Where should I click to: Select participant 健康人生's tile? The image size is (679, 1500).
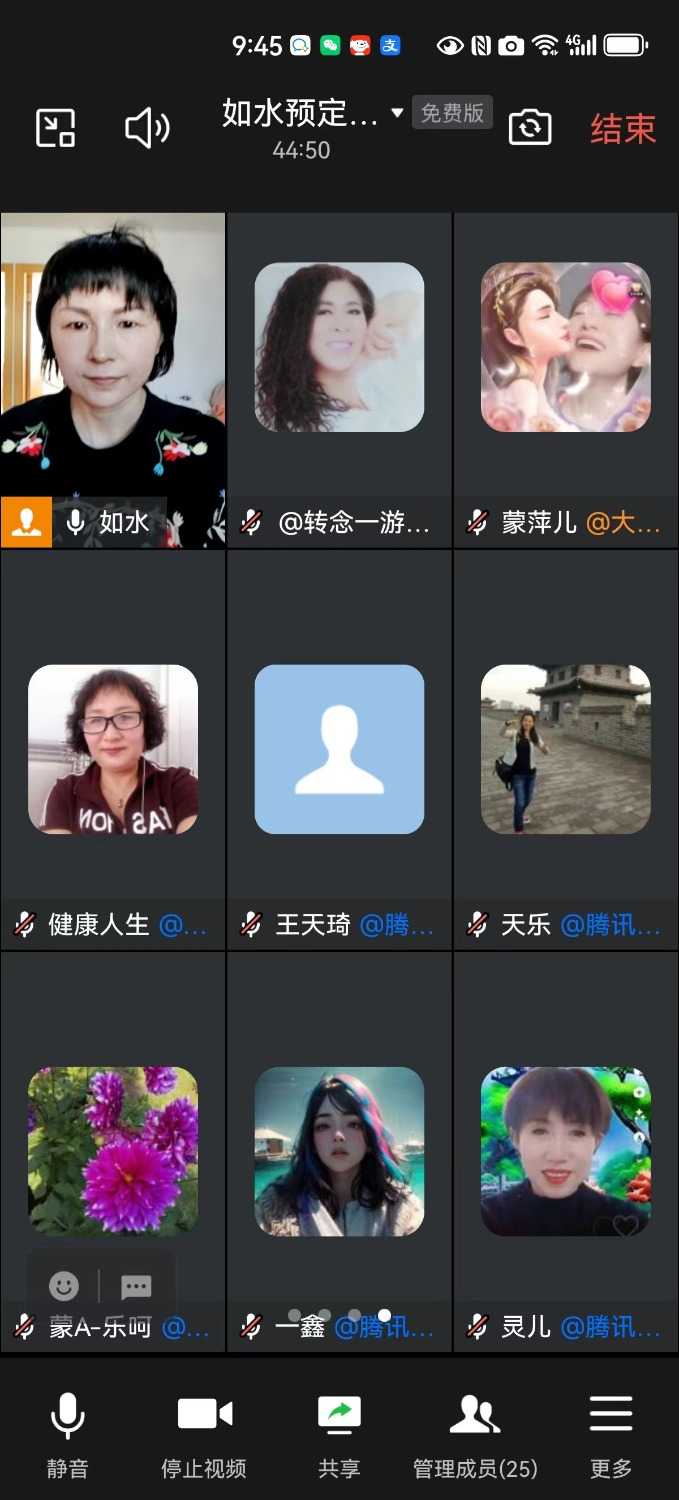coord(113,750)
